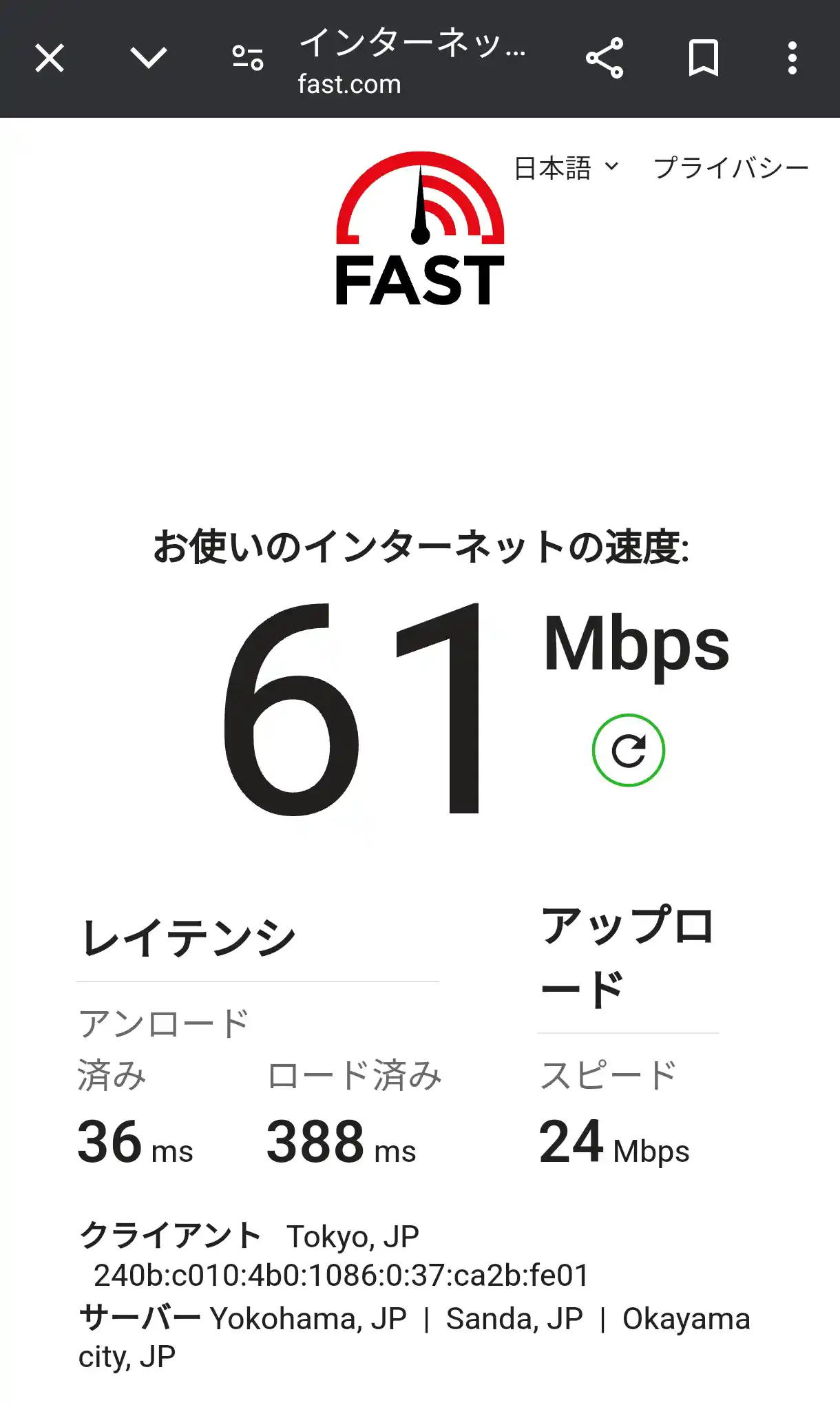Select the Yokohama, JP server entry
The image size is (840, 1405).
click(308, 1319)
